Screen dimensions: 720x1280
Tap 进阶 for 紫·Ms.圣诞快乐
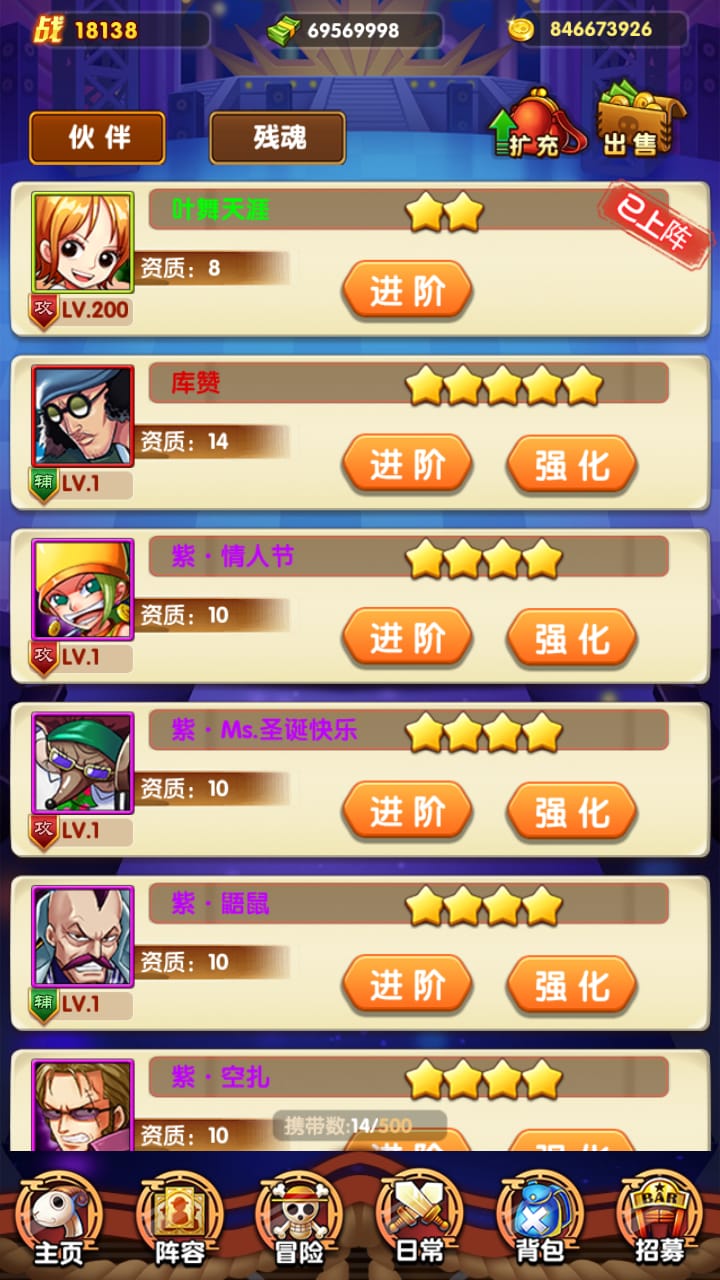407,812
